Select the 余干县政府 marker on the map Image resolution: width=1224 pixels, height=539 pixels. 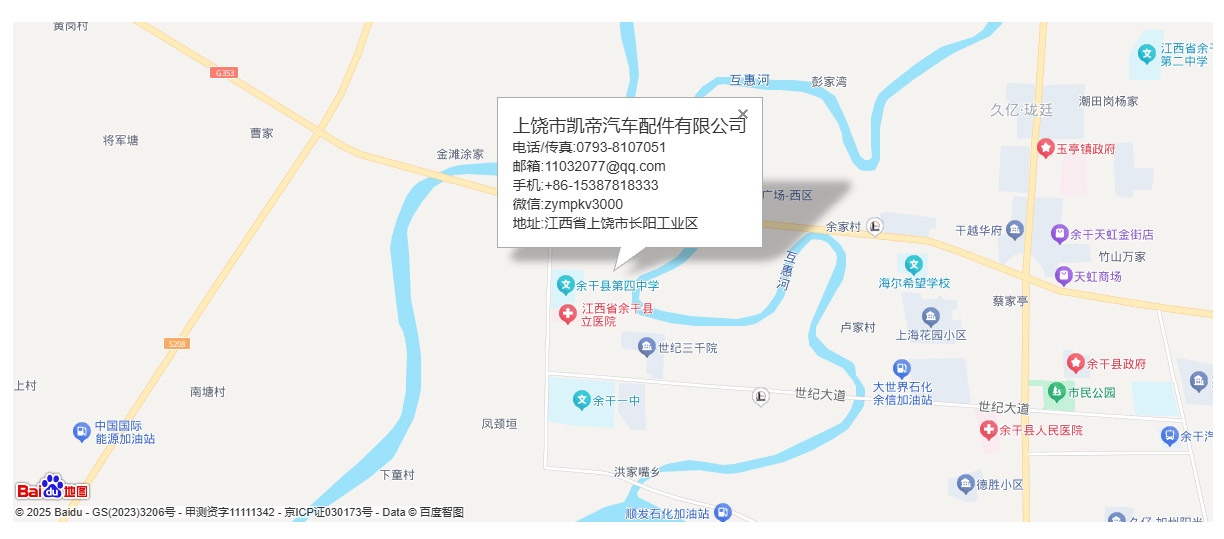coord(1076,363)
